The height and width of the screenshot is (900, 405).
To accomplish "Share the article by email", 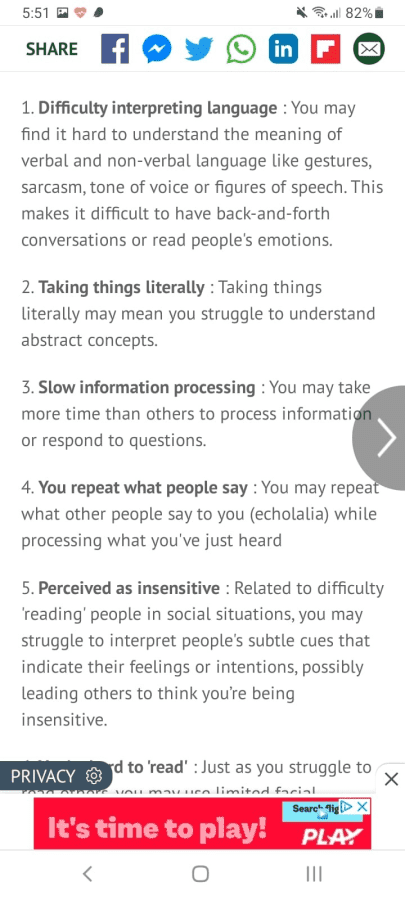I will 368,49.
